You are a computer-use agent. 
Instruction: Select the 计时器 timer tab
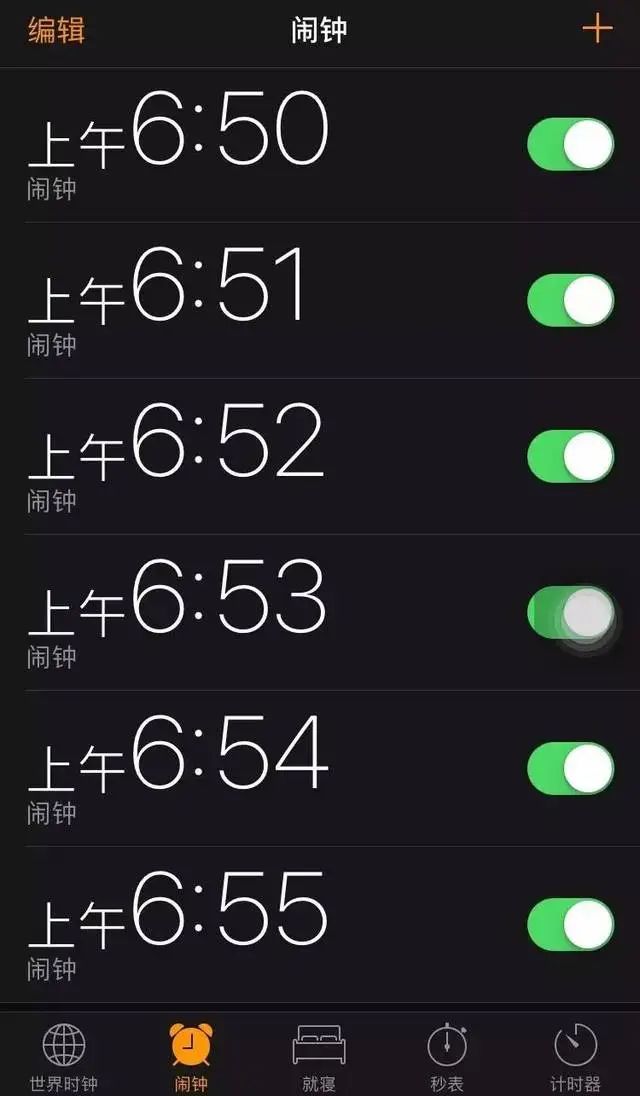point(575,1057)
